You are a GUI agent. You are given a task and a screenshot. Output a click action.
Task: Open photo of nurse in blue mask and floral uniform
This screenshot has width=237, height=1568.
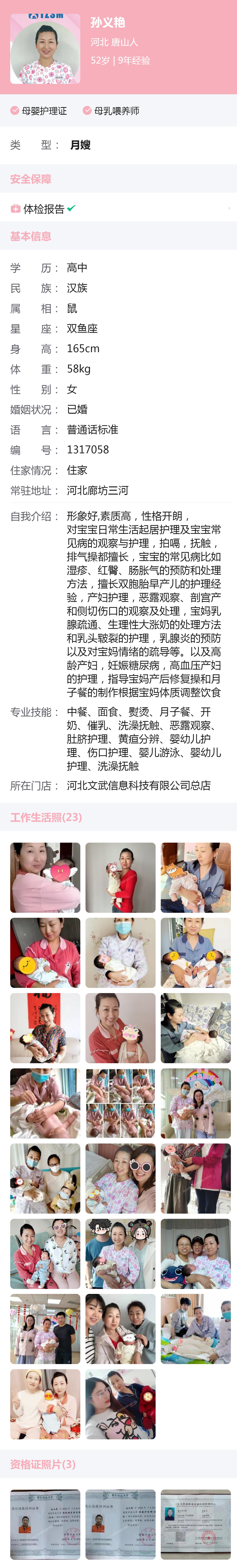tap(120, 953)
